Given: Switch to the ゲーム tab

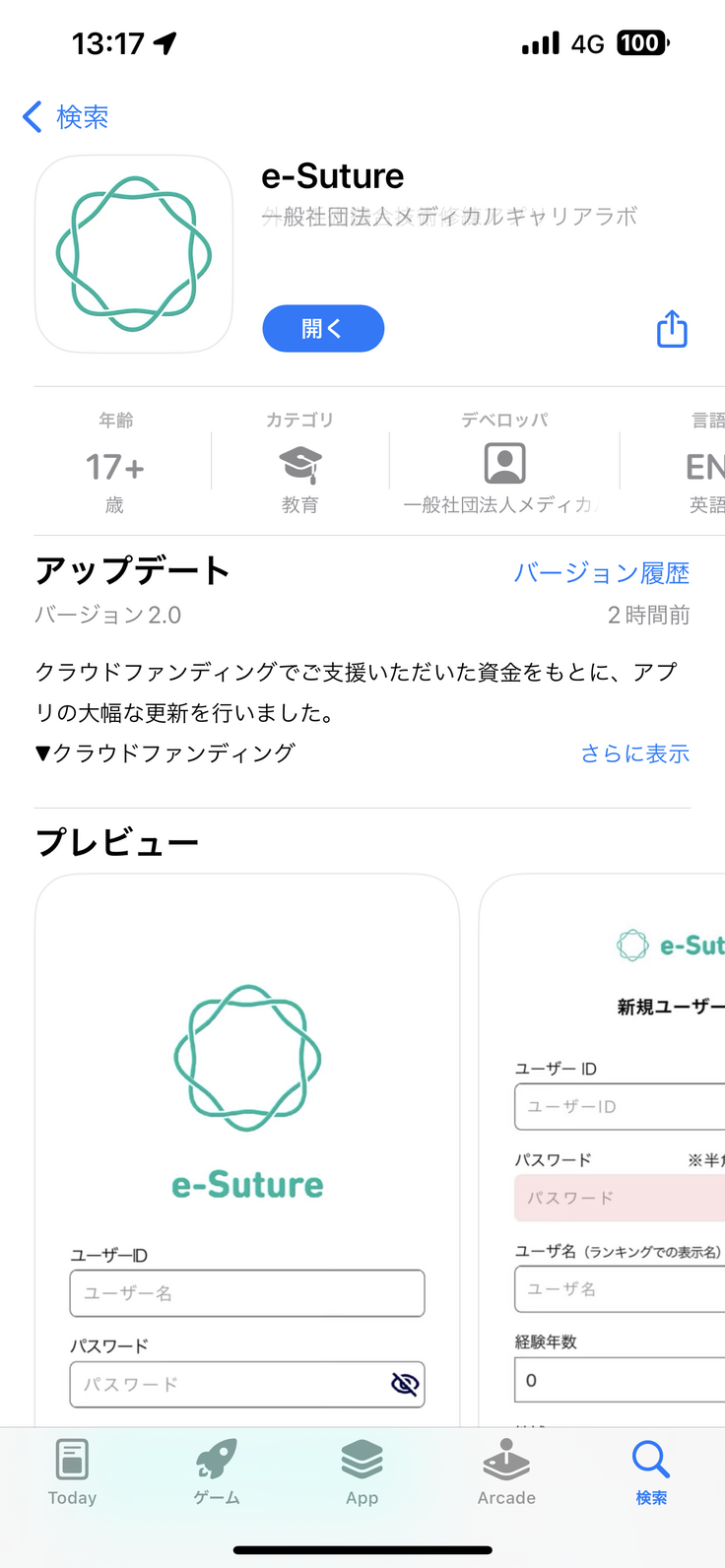Looking at the screenshot, I should click(217, 1471).
